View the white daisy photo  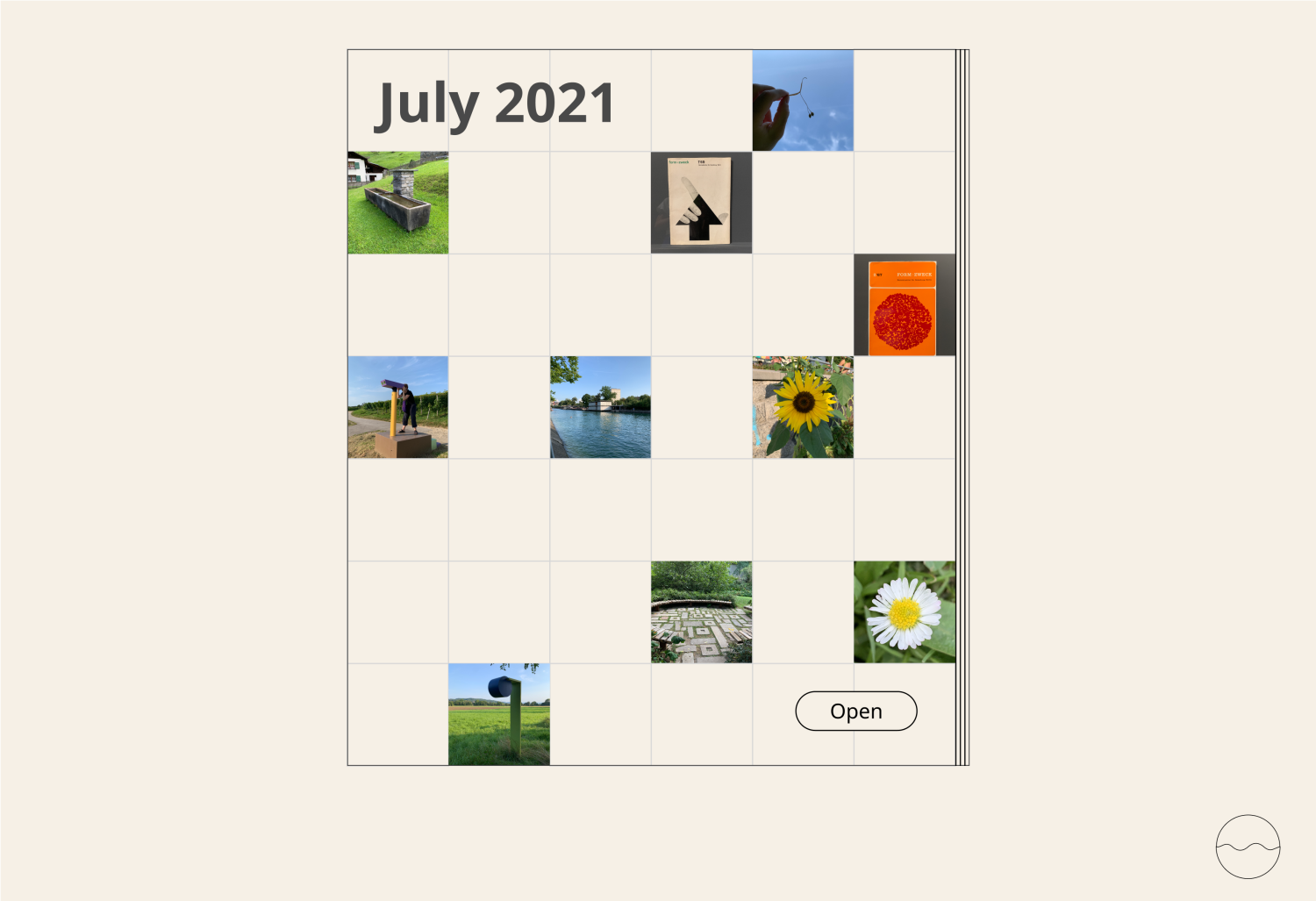click(904, 611)
